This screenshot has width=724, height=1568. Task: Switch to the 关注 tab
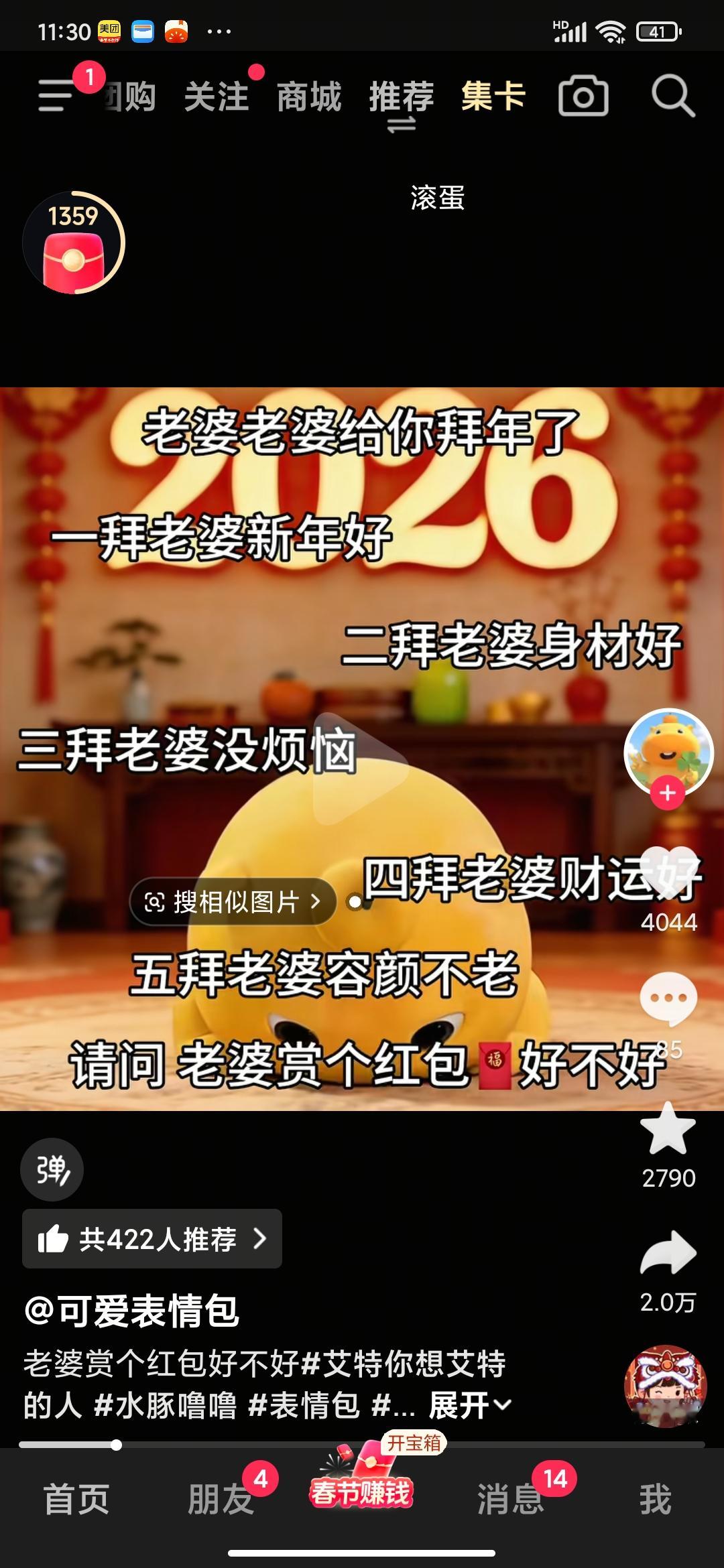216,98
